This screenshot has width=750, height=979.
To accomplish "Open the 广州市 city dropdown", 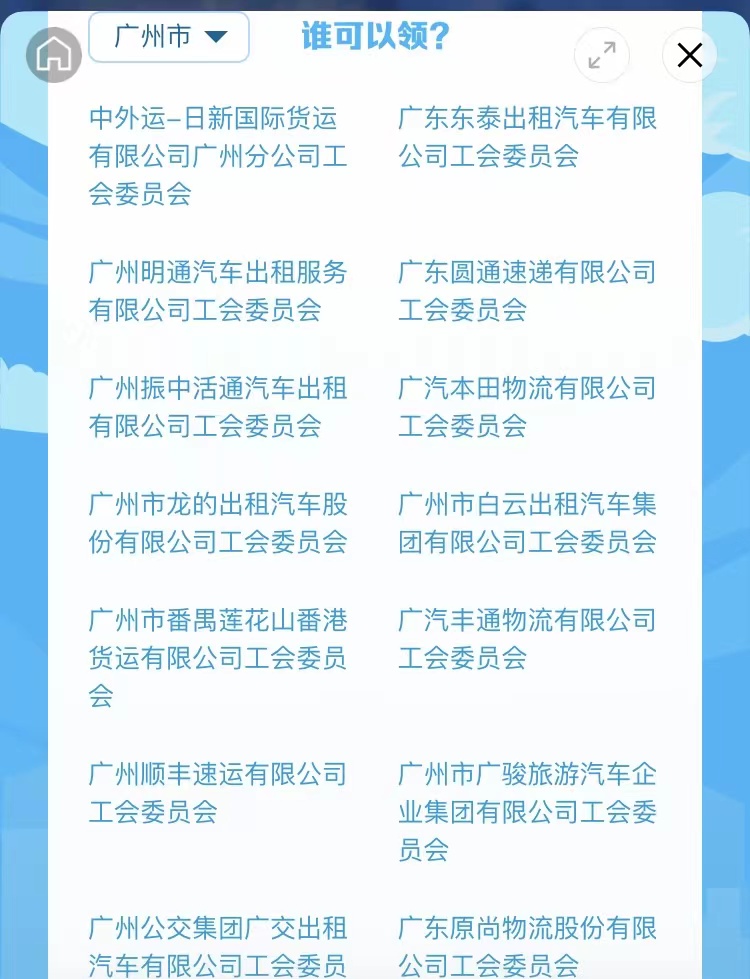I will tap(169, 37).
